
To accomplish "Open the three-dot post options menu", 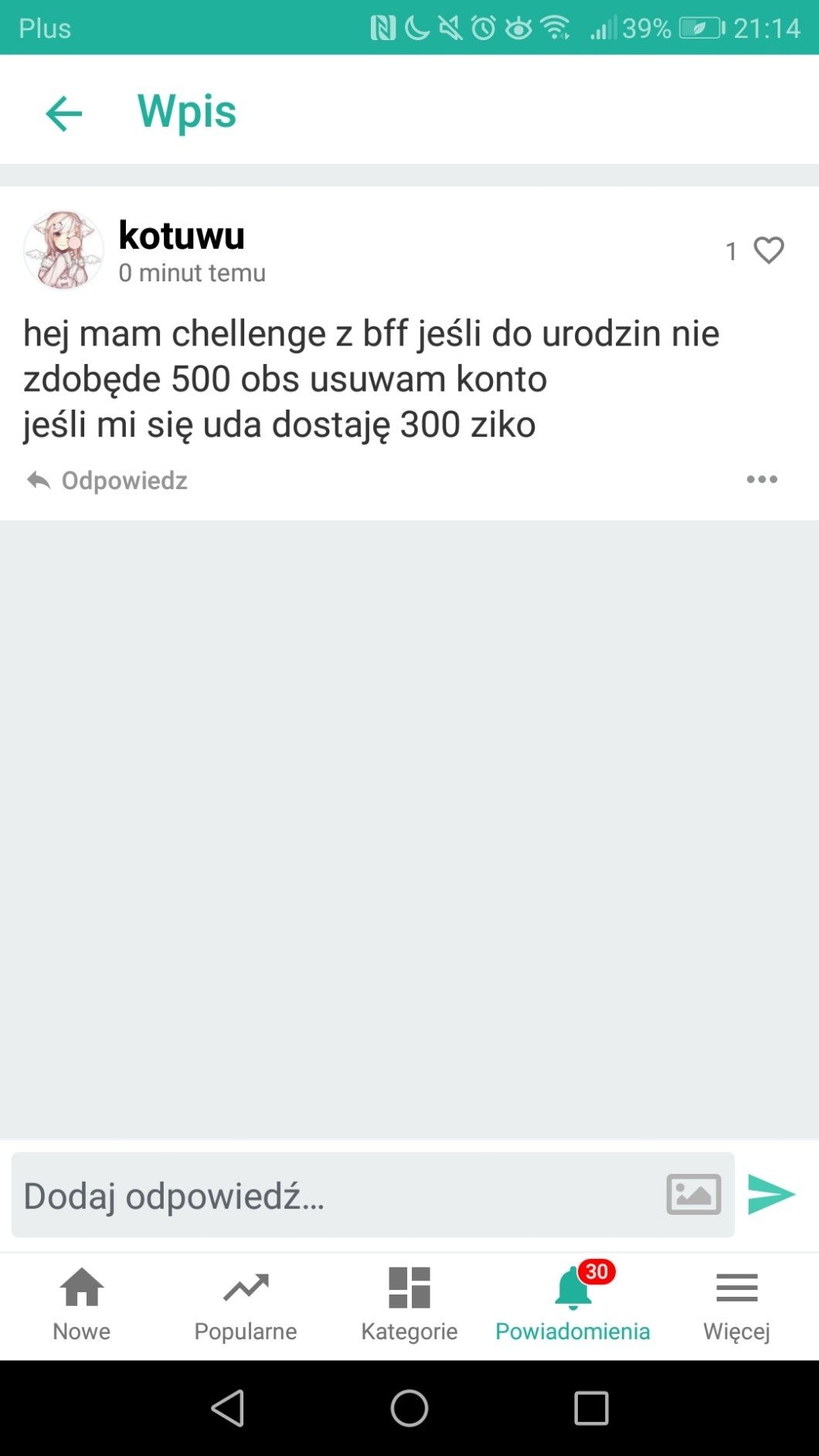I will 762,480.
